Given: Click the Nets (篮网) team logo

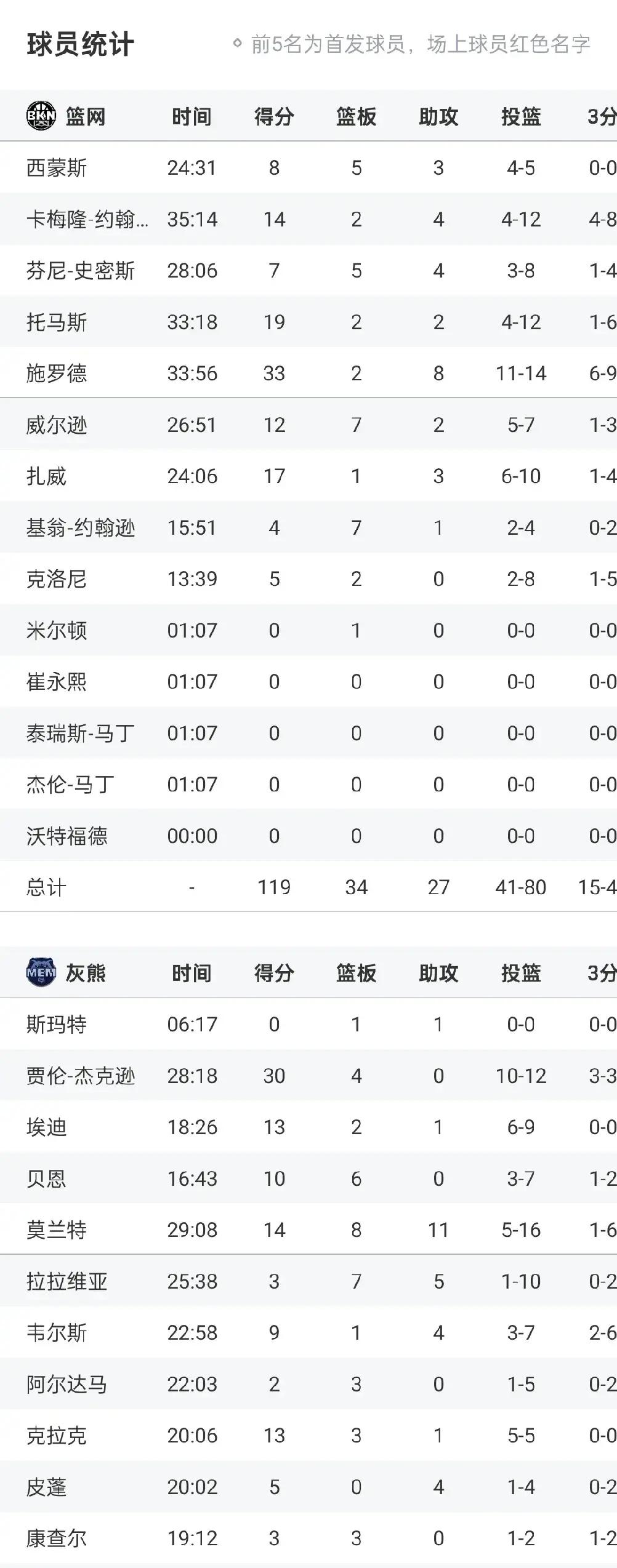Looking at the screenshot, I should click(x=41, y=116).
